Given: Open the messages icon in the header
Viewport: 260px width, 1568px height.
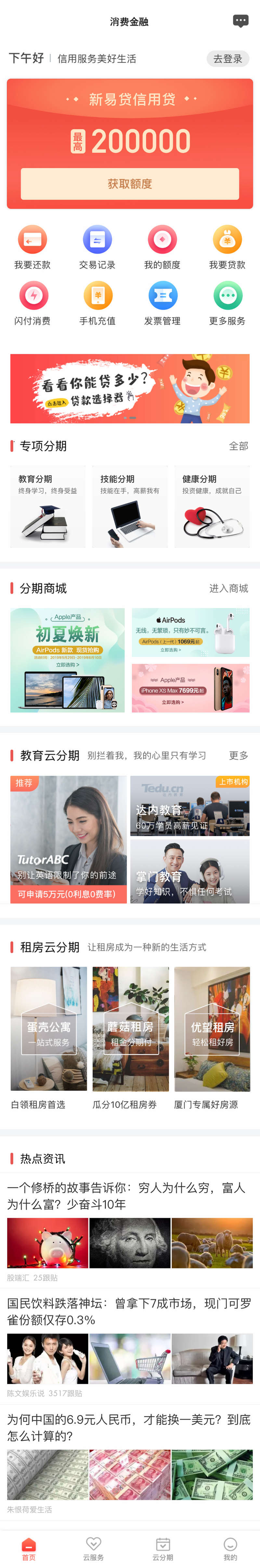Looking at the screenshot, I should (240, 21).
